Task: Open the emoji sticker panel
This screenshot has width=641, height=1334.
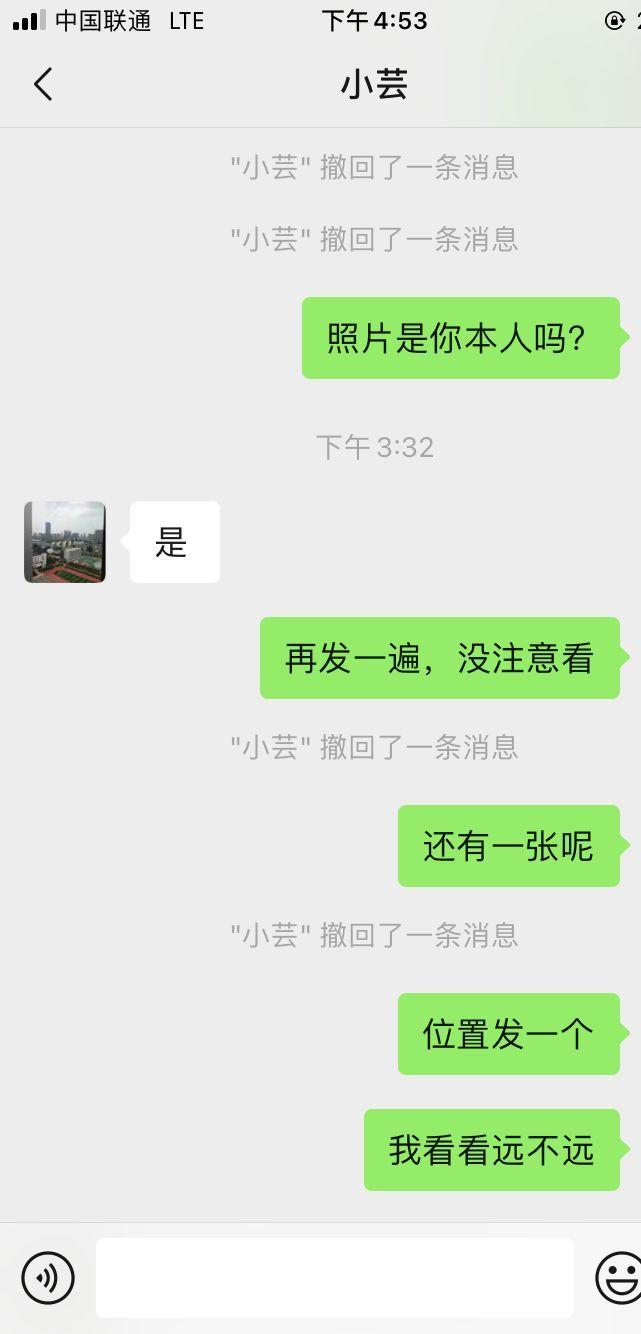Action: click(618, 1277)
